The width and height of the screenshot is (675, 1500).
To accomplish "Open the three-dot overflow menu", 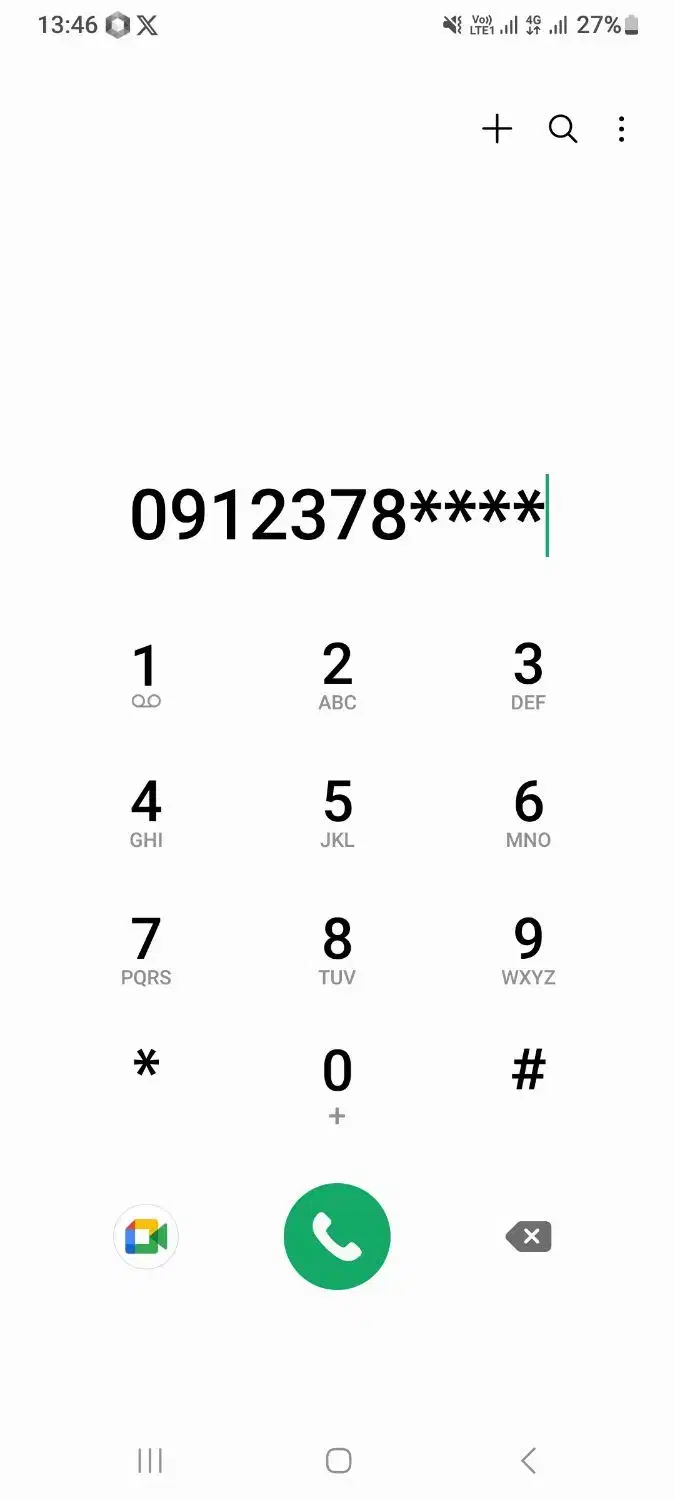I will (621, 129).
